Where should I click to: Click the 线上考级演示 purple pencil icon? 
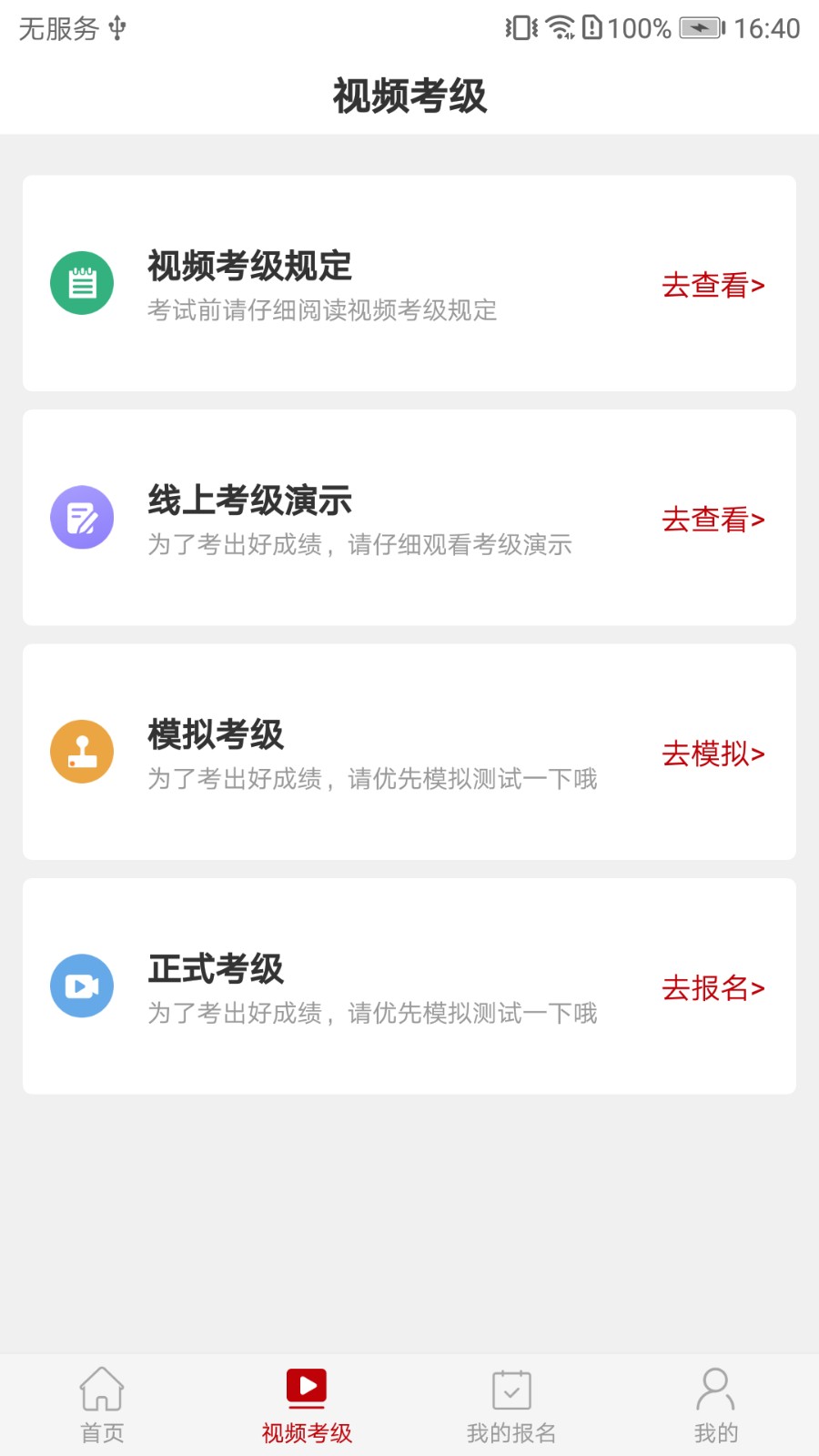pos(82,517)
